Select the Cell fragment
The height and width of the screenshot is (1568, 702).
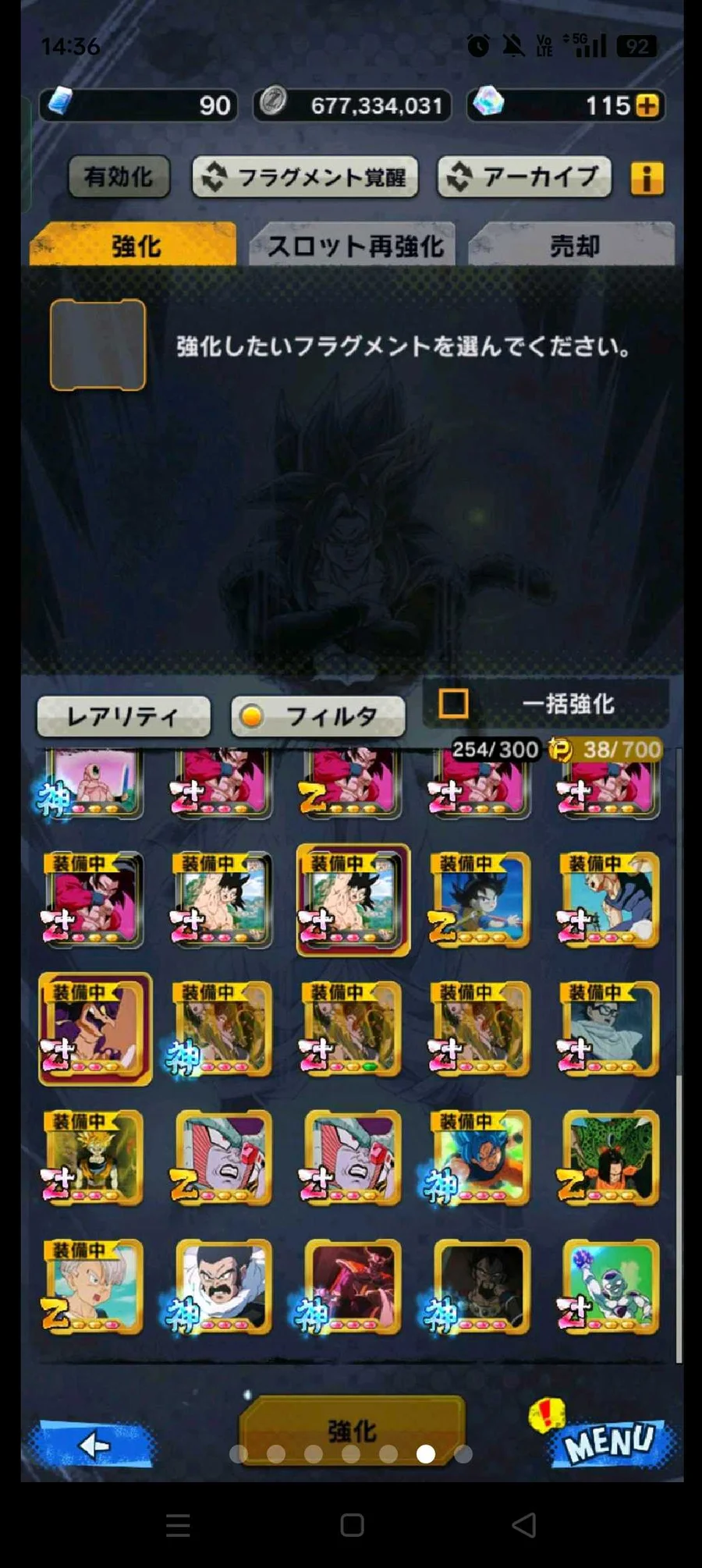point(610,1158)
